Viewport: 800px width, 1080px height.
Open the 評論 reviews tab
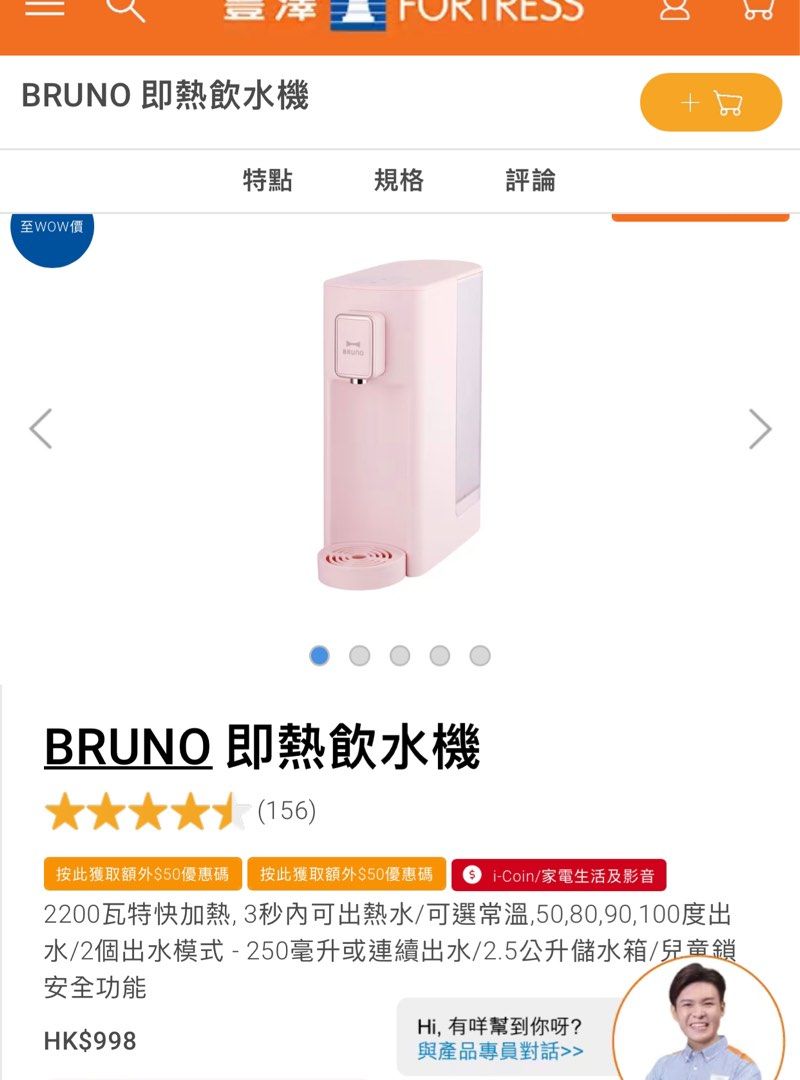click(532, 182)
